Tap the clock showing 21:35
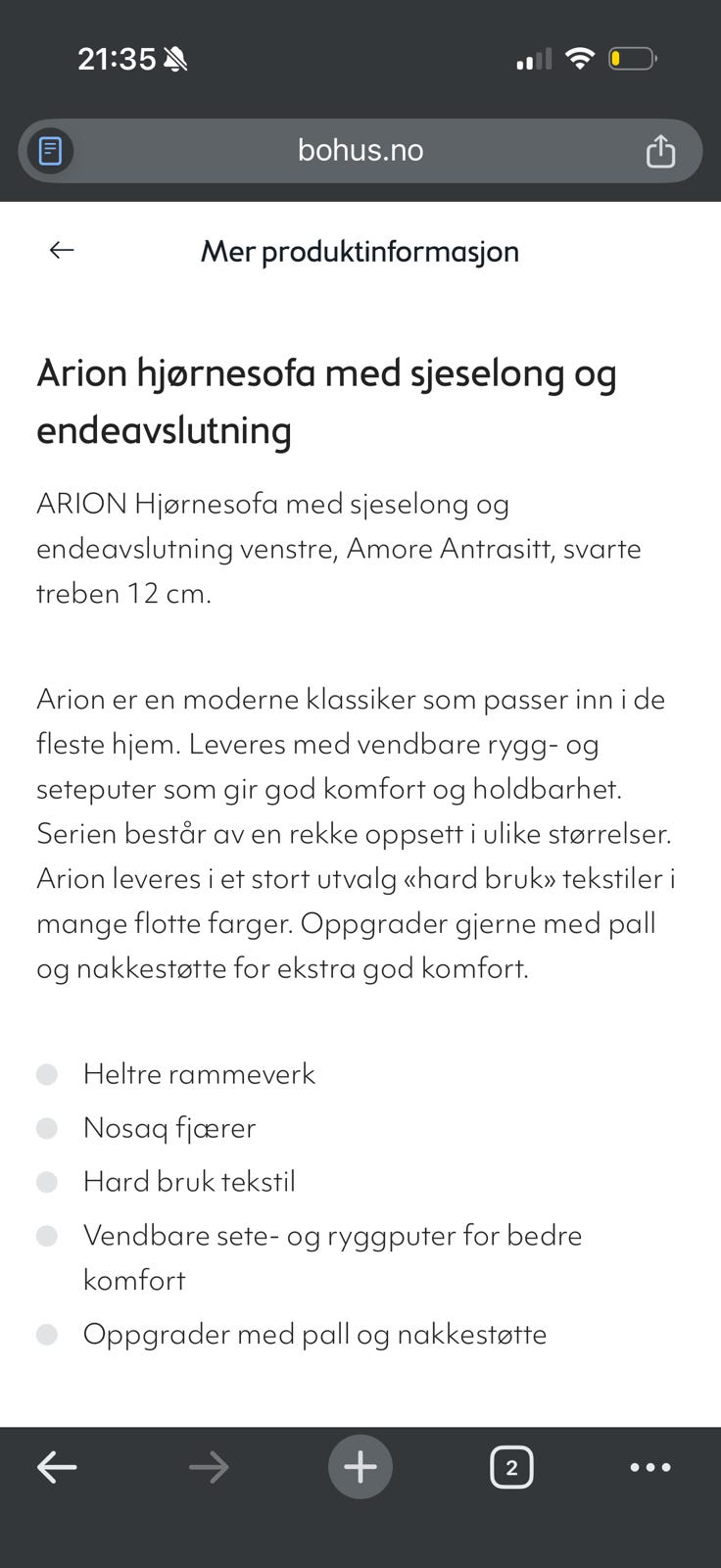 click(116, 58)
